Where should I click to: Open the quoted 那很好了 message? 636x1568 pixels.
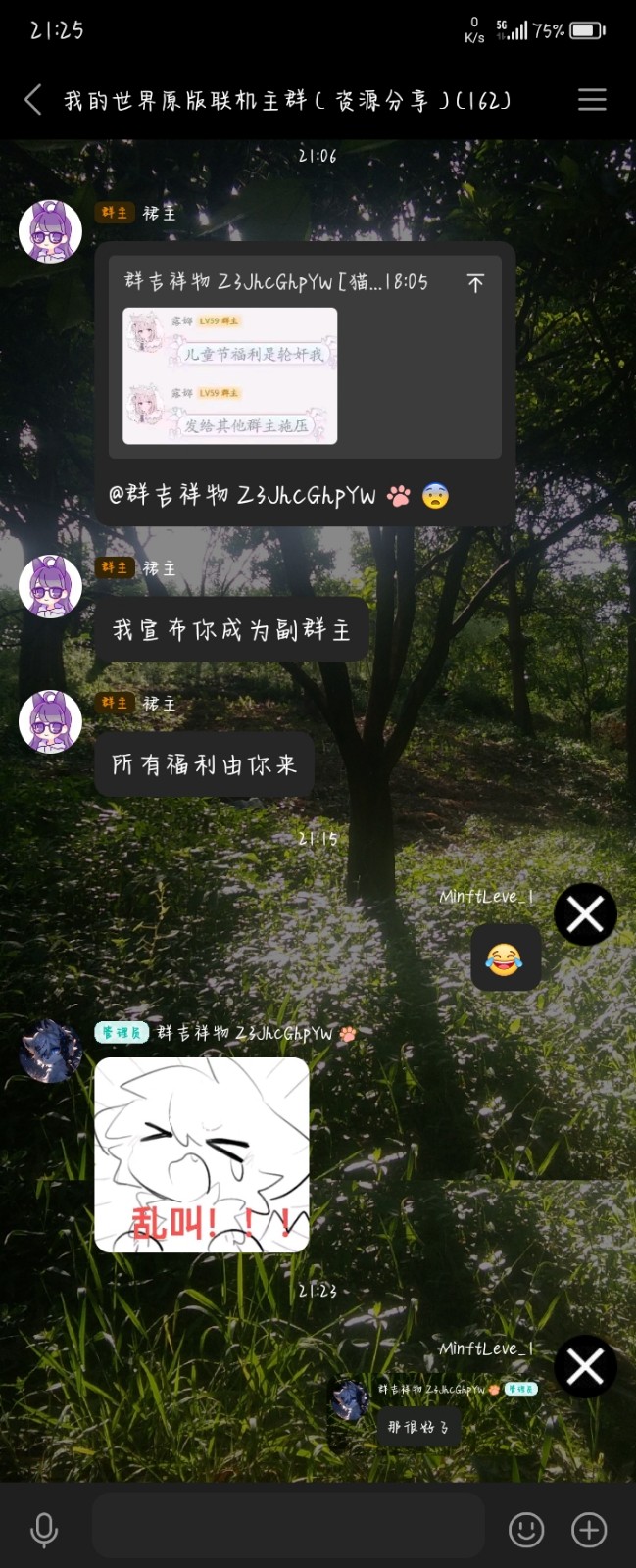click(417, 1427)
